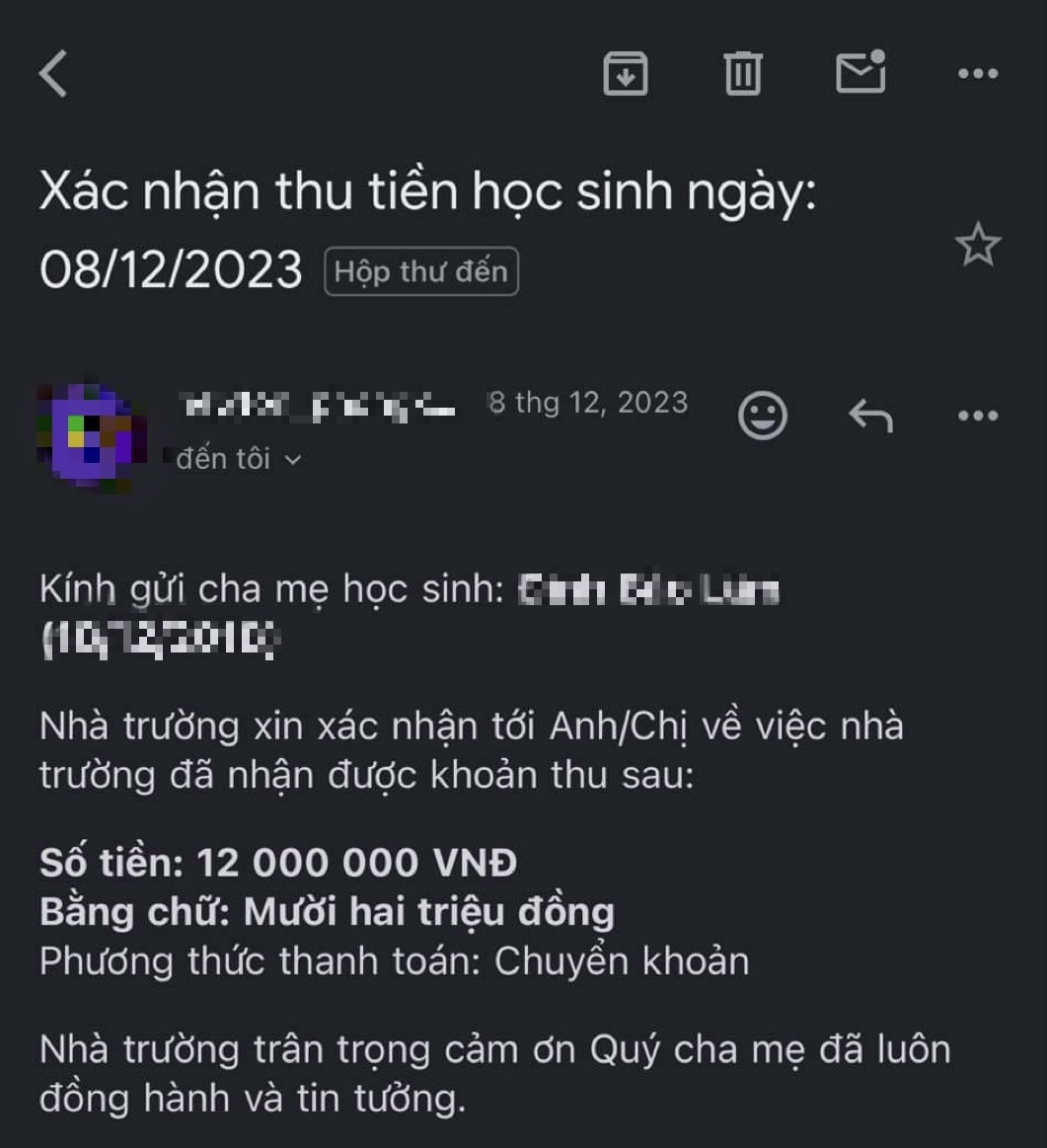Reply to the message with the reply arrow

point(868,416)
